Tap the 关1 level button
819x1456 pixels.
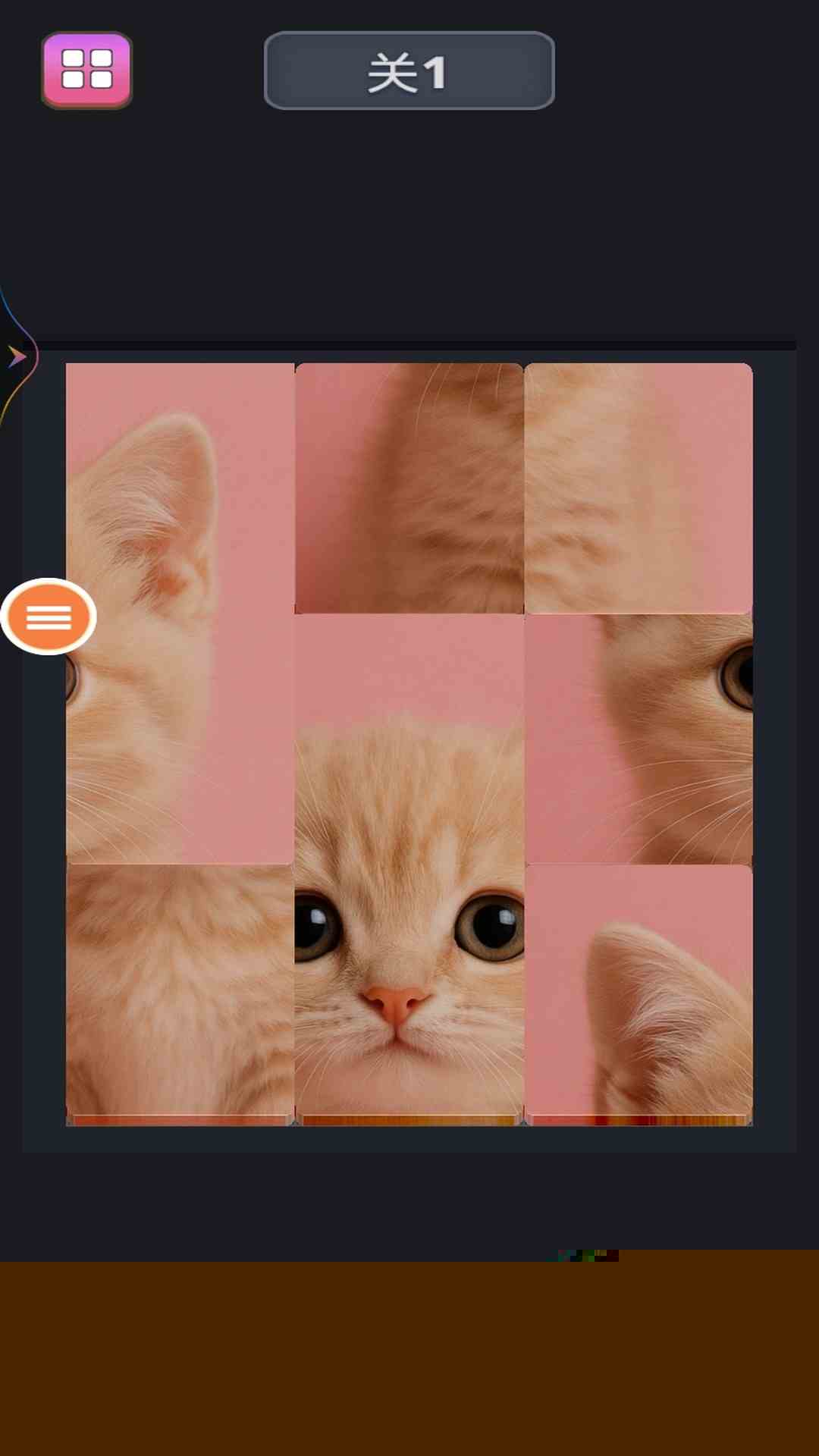(409, 71)
